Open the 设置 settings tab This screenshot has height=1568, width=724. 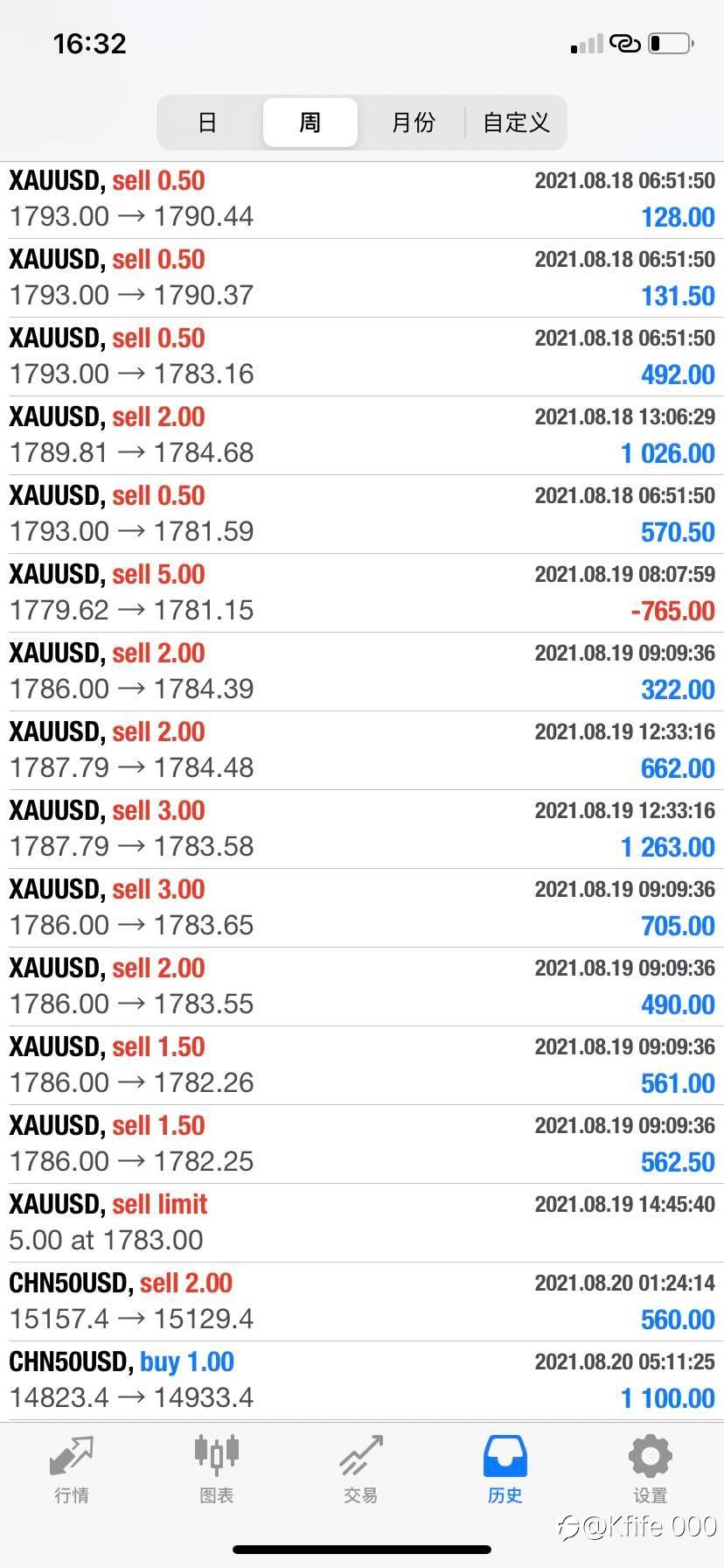coord(651,1470)
